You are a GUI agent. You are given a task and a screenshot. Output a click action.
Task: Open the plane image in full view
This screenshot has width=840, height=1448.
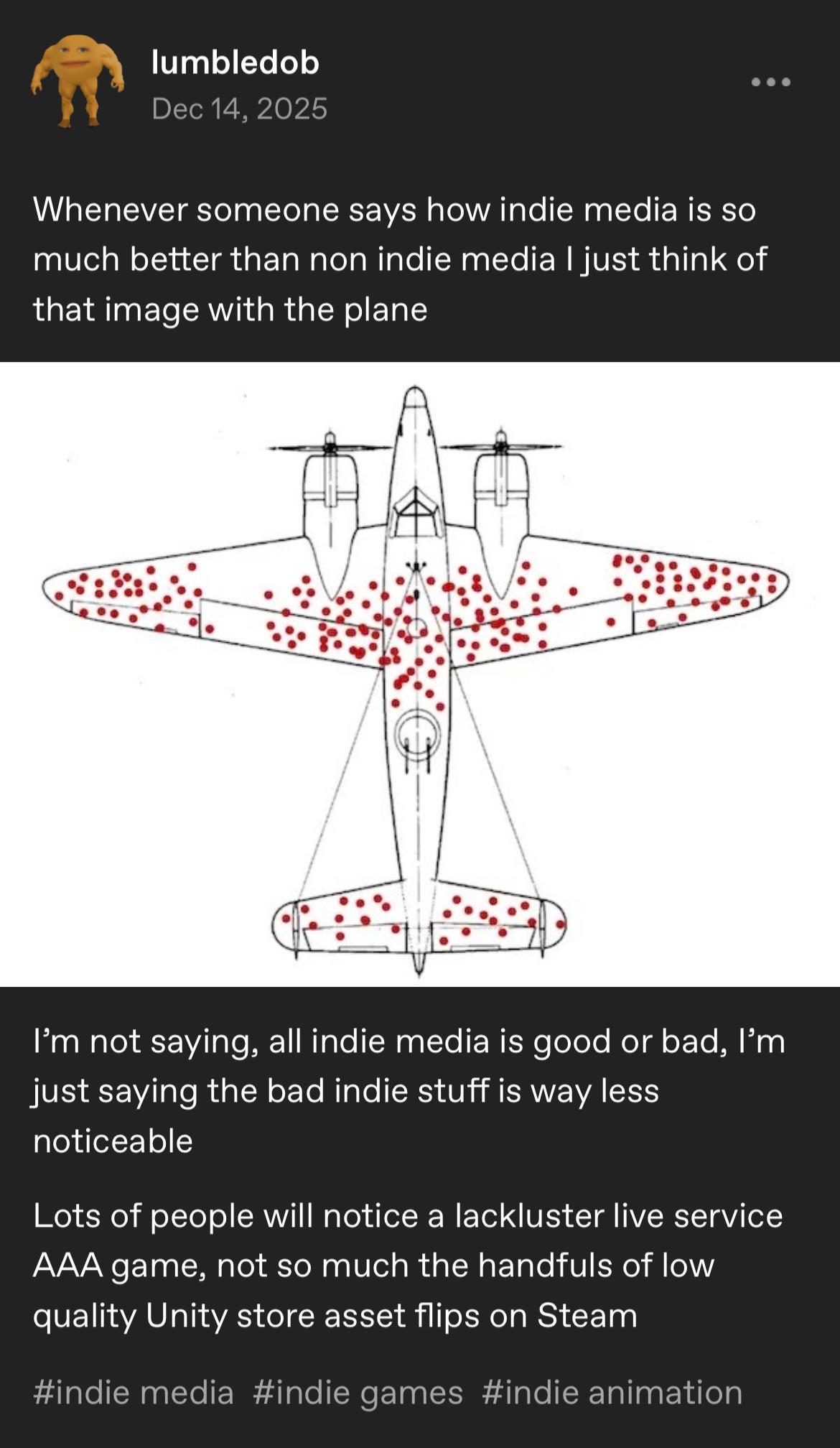click(x=420, y=674)
